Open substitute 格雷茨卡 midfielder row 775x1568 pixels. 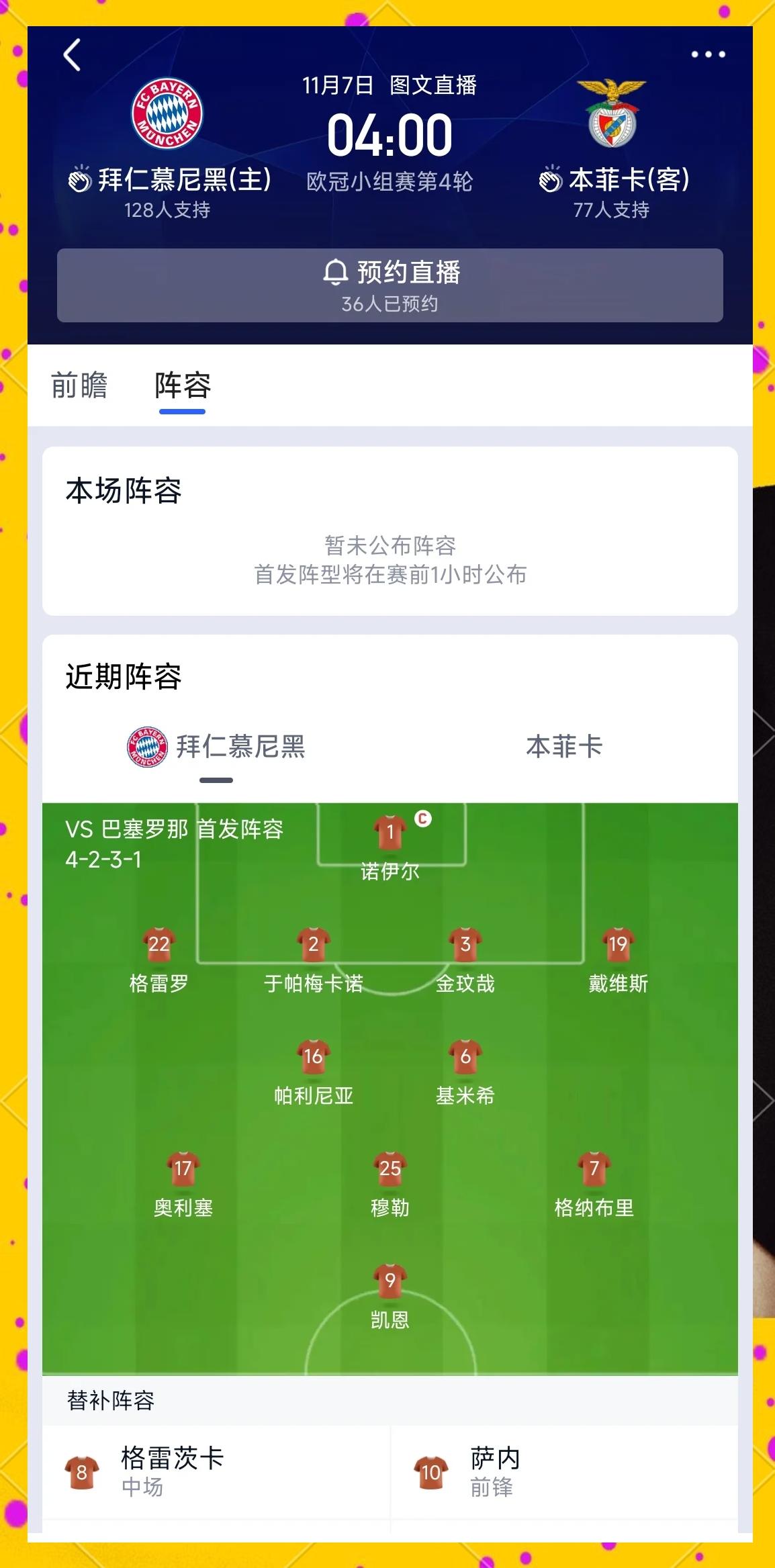coord(215,1472)
